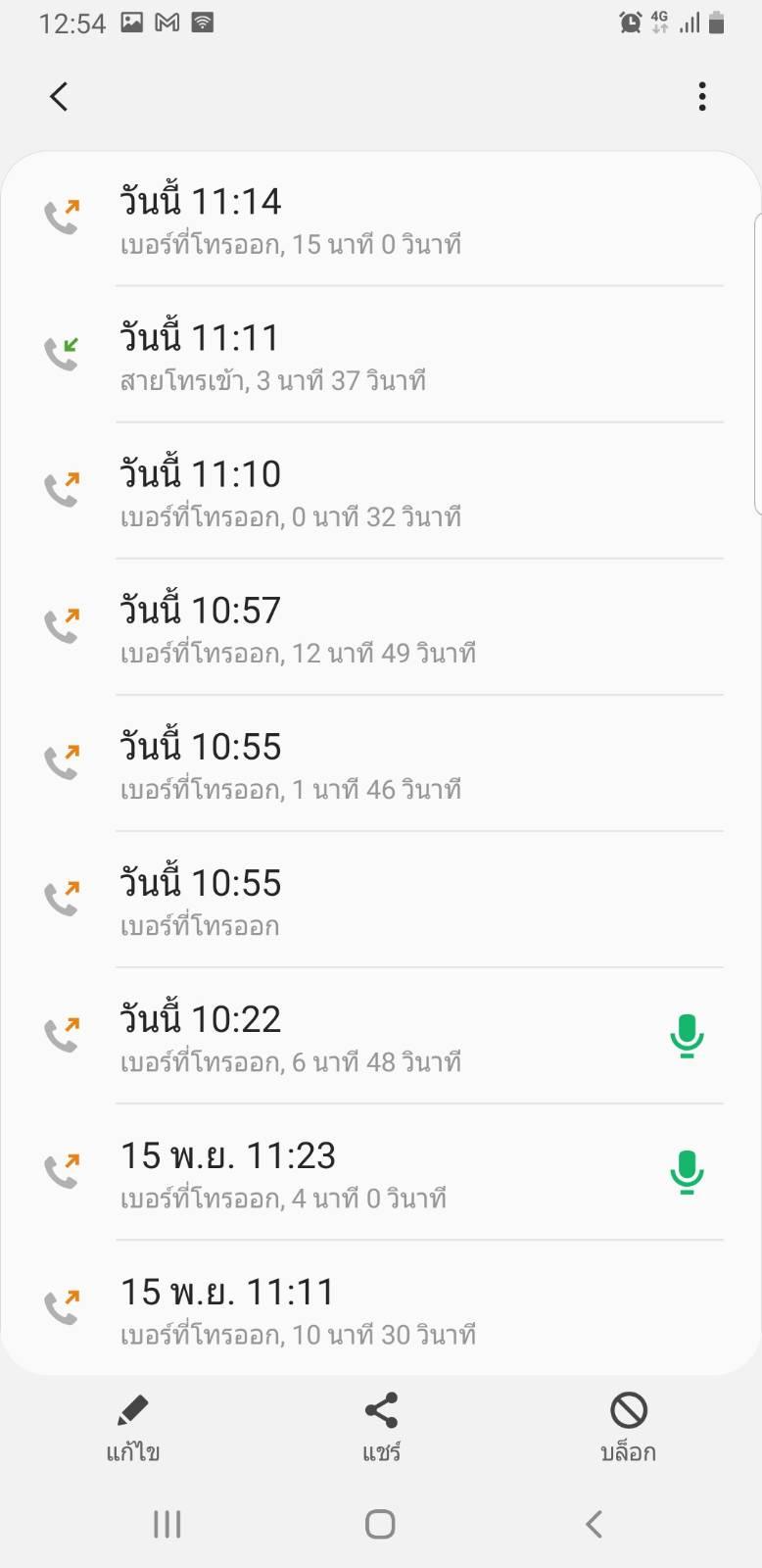Tap แก้ไข to edit the contact
The height and width of the screenshot is (1568, 762).
[133, 1428]
